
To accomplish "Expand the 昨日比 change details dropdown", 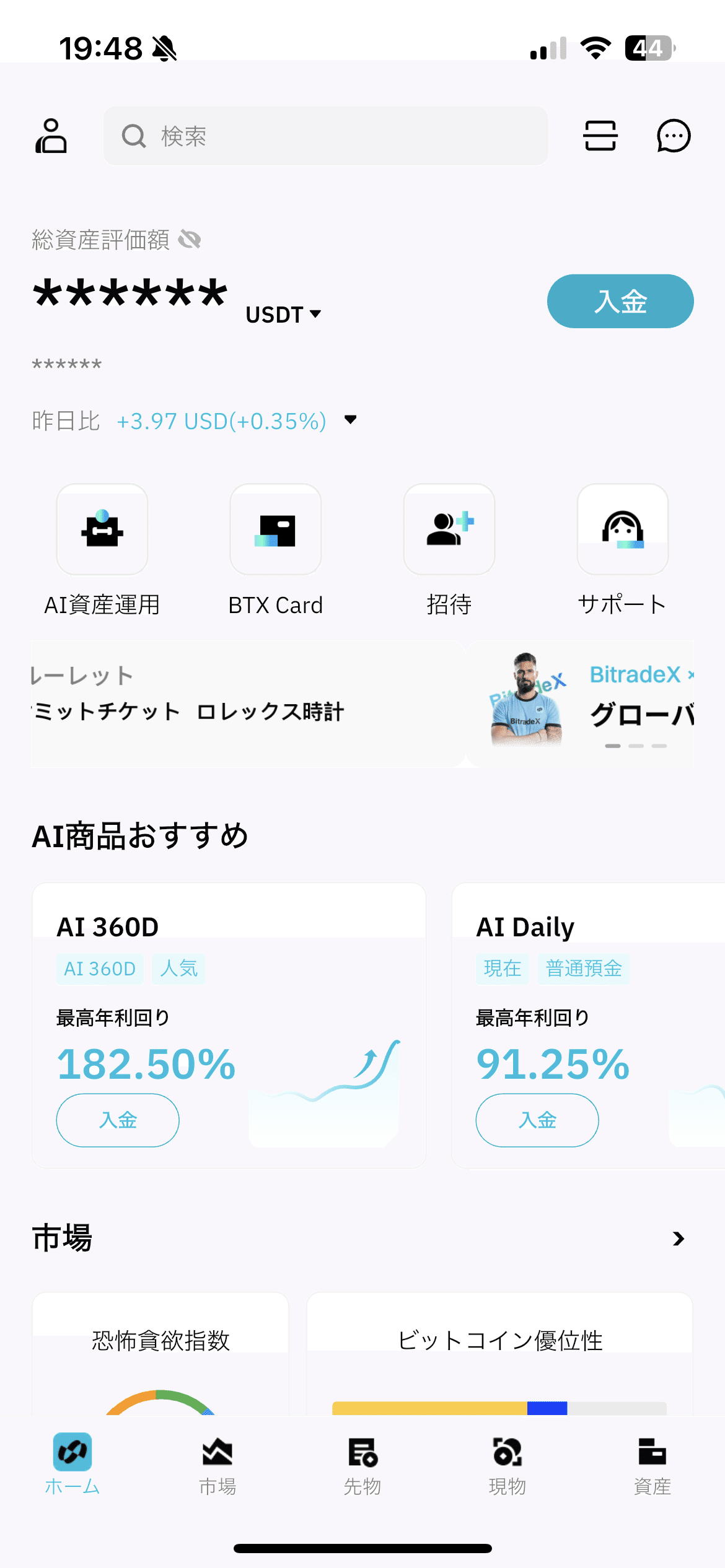I will (349, 420).
